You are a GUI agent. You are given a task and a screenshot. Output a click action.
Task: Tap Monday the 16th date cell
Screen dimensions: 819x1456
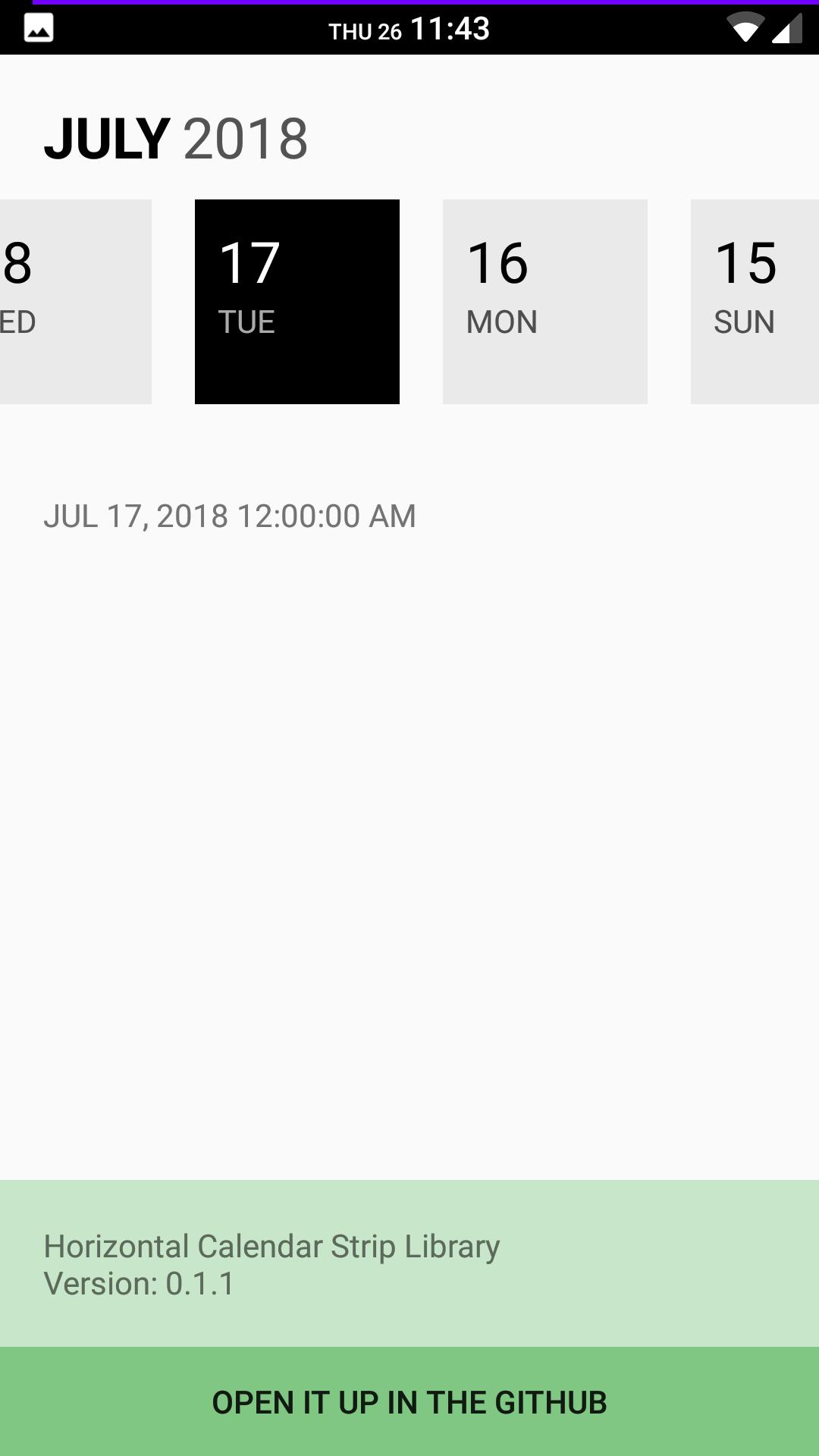[x=544, y=300]
